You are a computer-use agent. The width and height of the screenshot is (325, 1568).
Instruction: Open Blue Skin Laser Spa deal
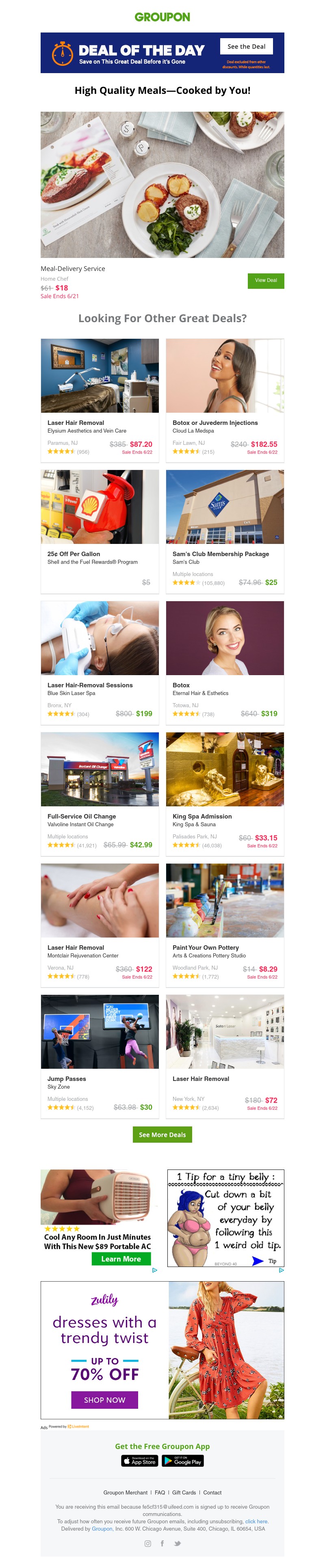coord(99,638)
